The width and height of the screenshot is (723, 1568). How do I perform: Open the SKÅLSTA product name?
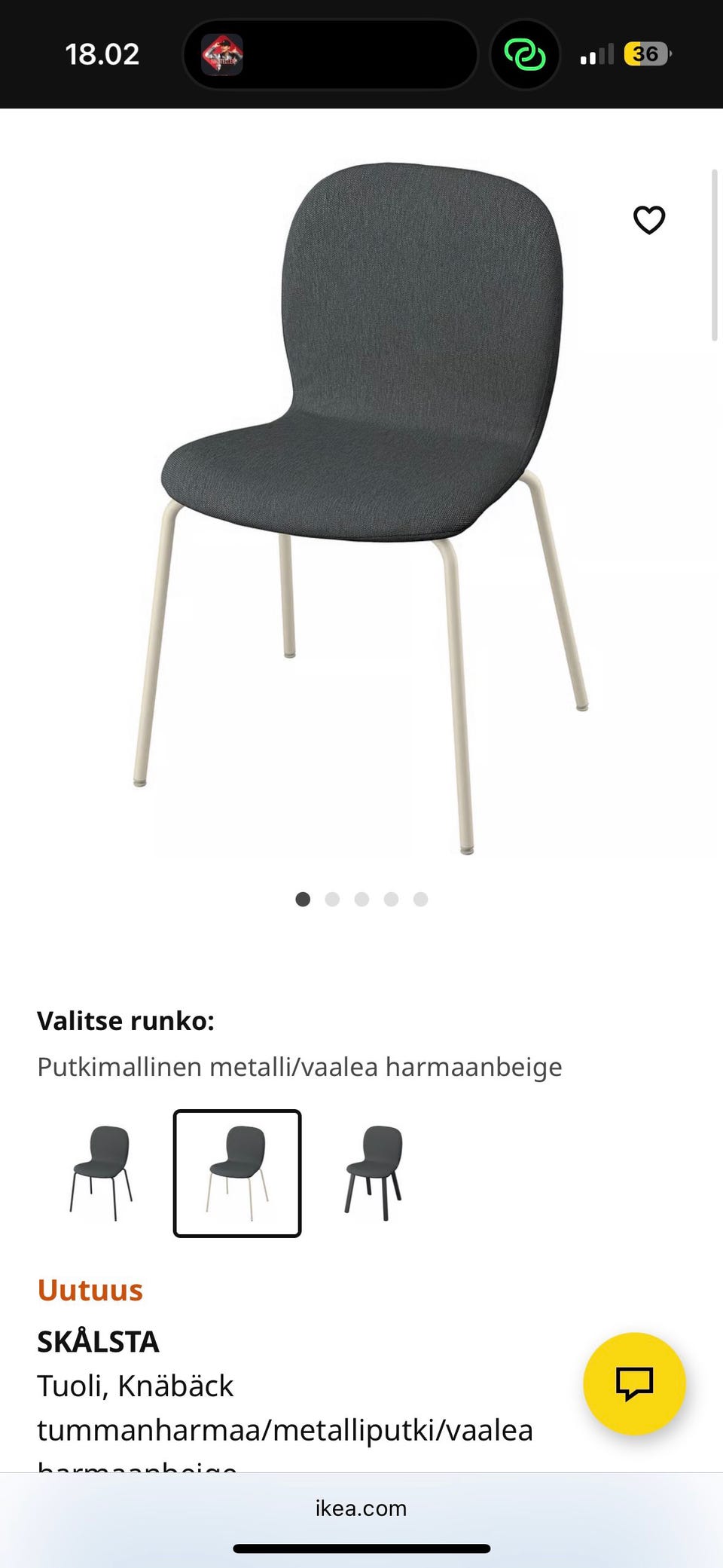[98, 1341]
